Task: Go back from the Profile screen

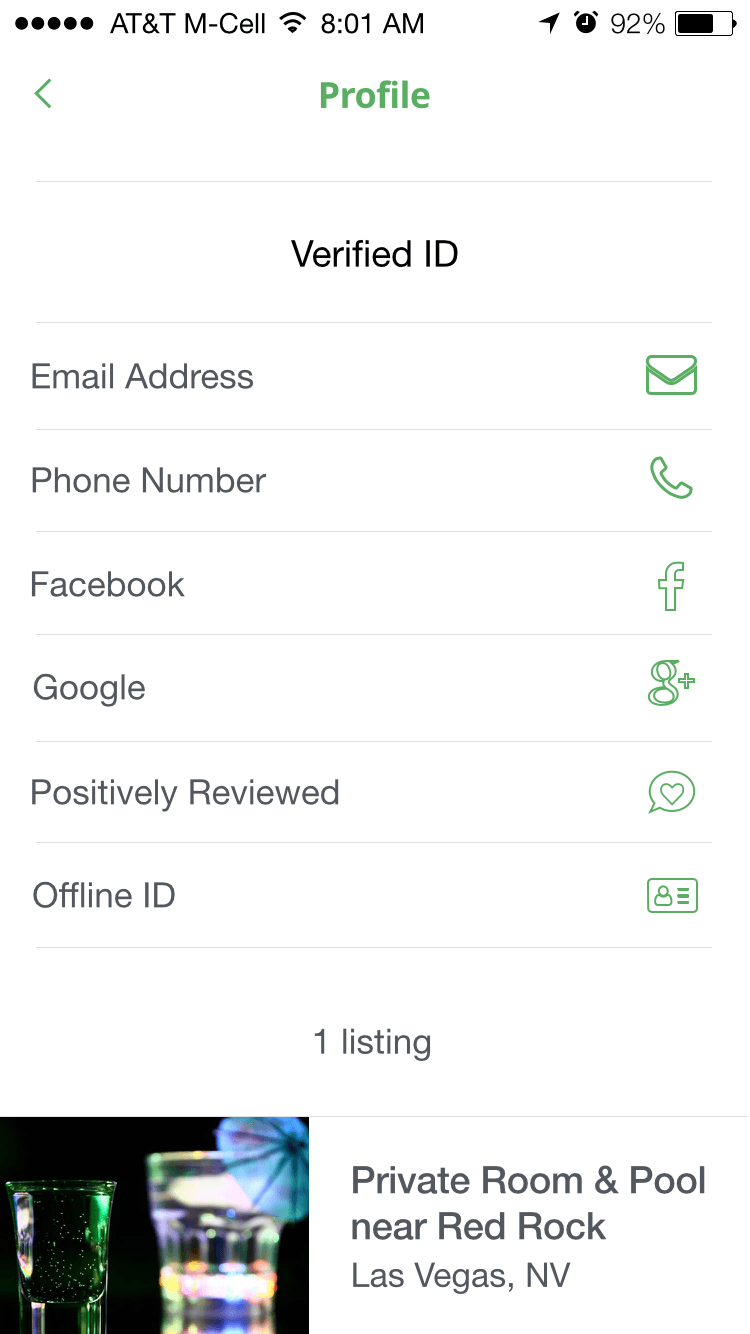Action: point(42,95)
